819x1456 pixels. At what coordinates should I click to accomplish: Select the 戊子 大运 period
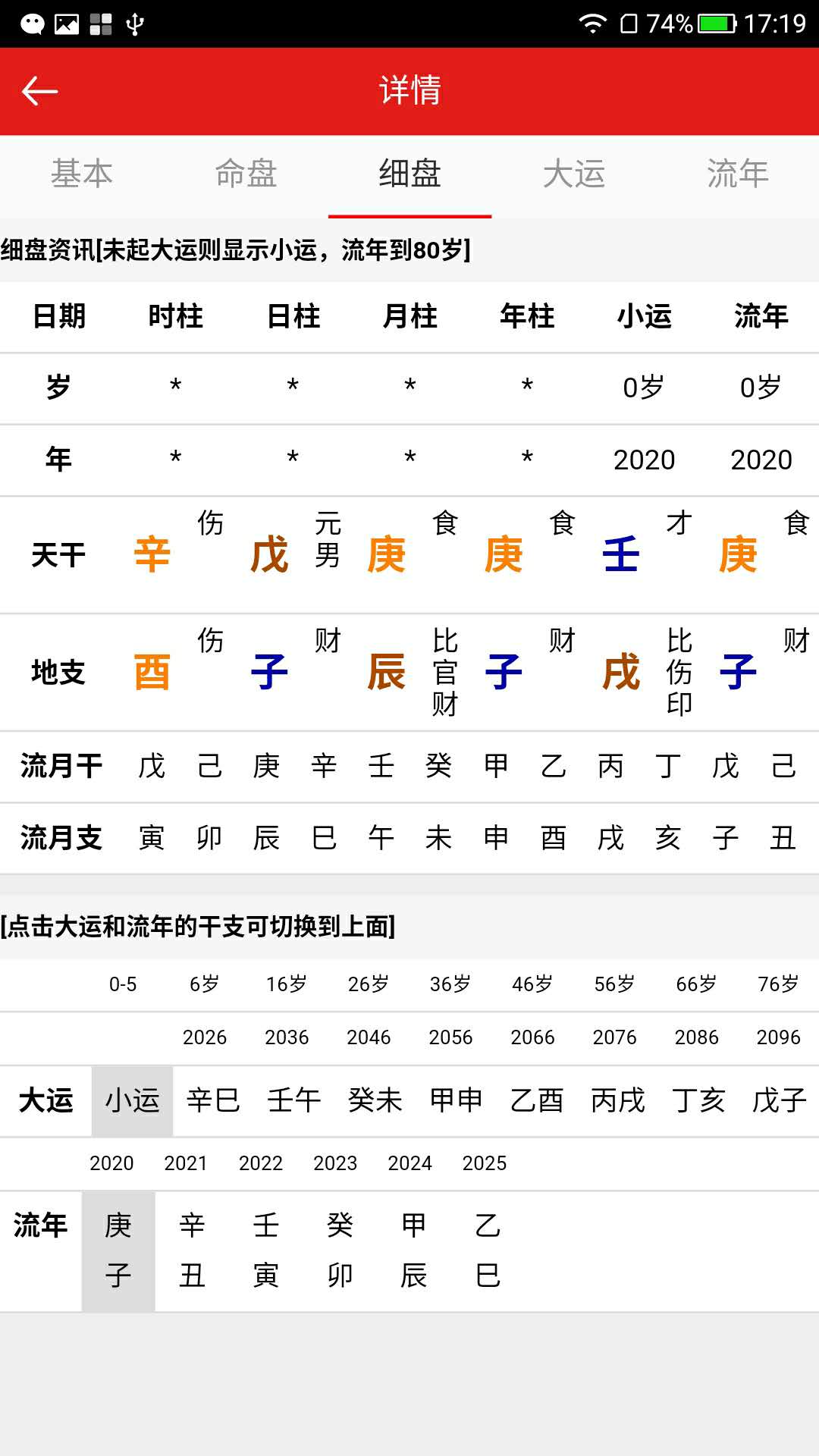coord(779,1100)
